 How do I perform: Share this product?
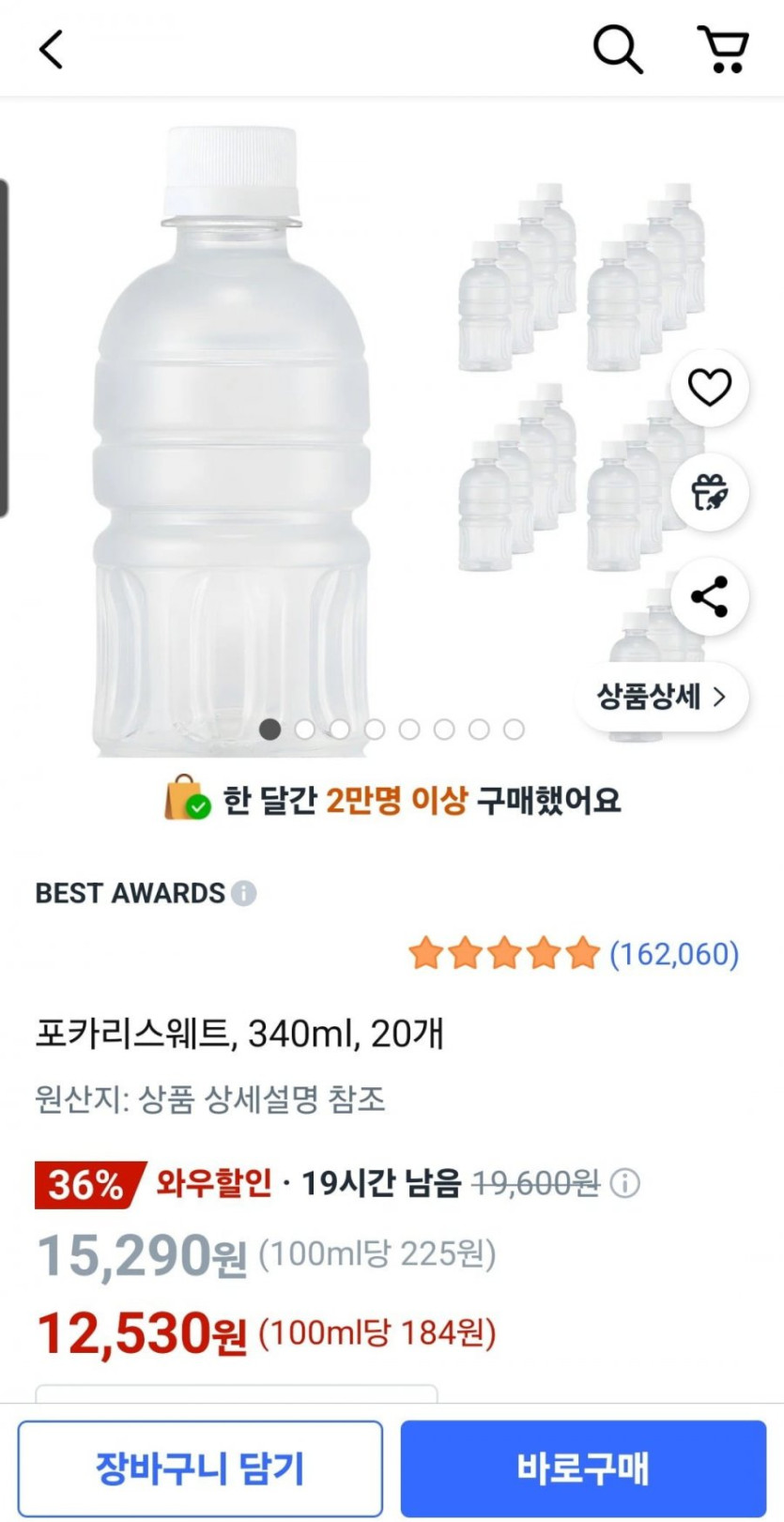[x=709, y=597]
